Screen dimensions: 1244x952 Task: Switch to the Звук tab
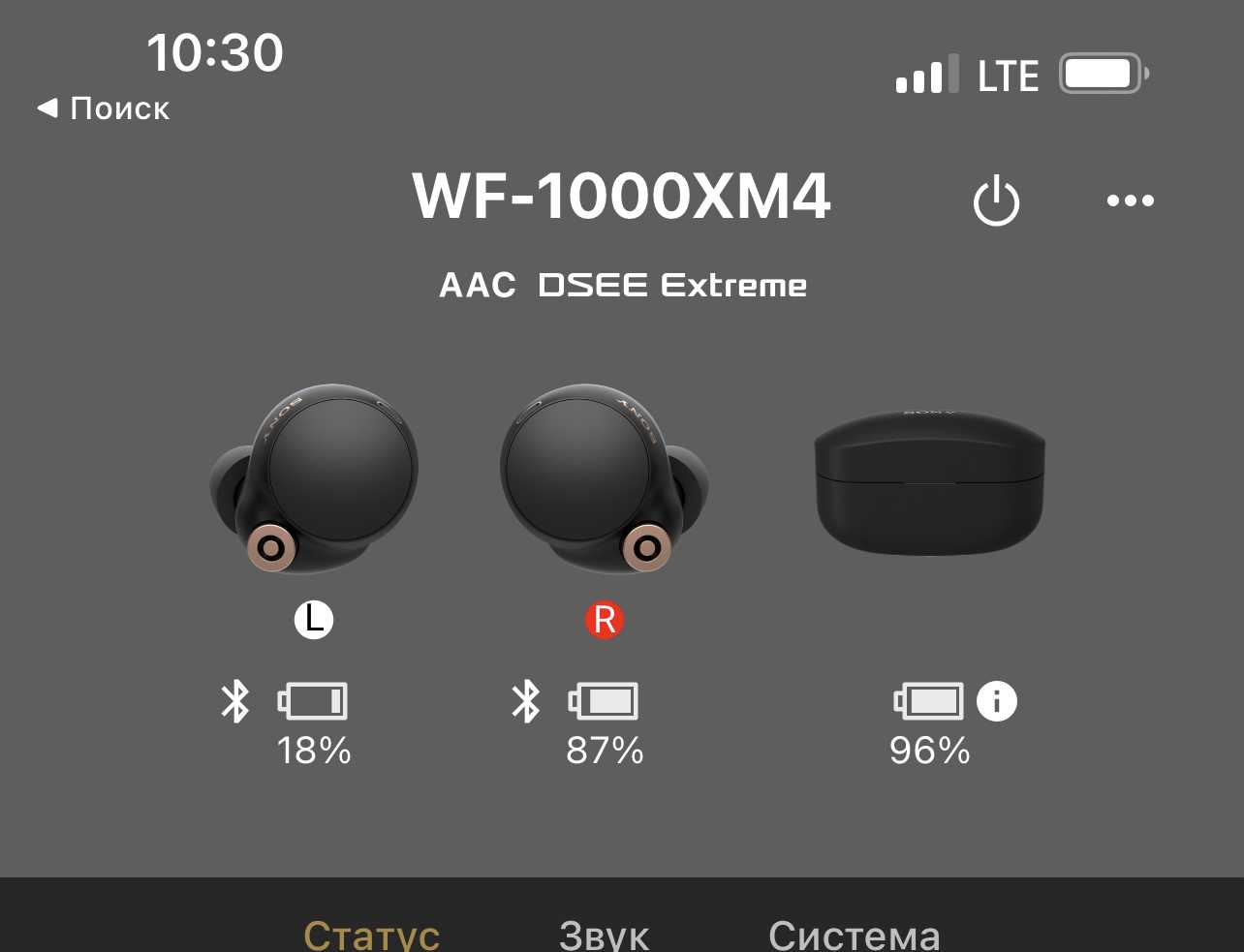tap(604, 934)
